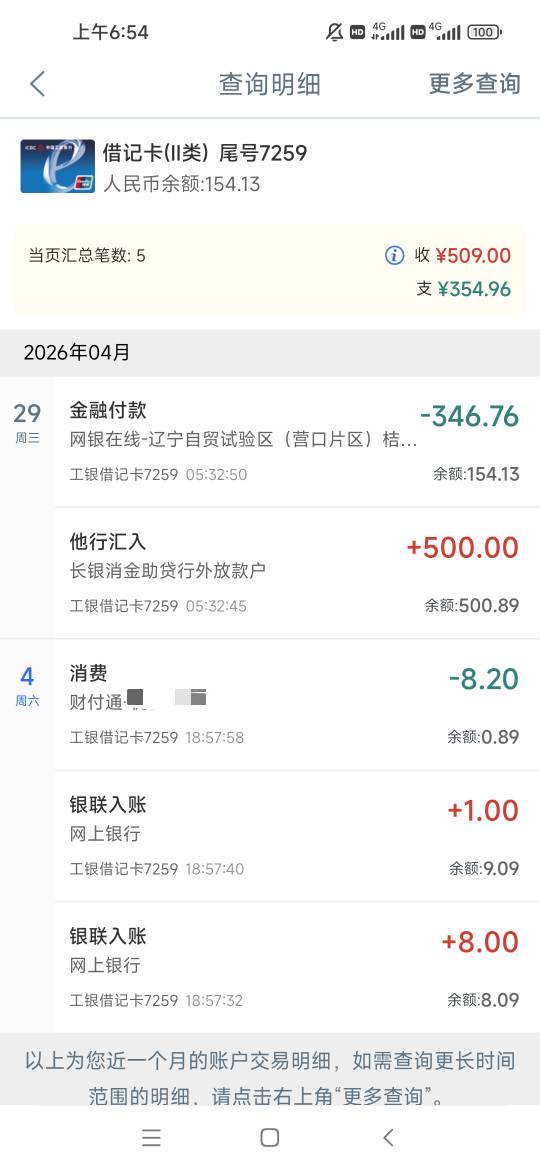The width and height of the screenshot is (540, 1170).
Task: Tap the info icon beside 收 ¥509.00
Action: click(x=395, y=256)
